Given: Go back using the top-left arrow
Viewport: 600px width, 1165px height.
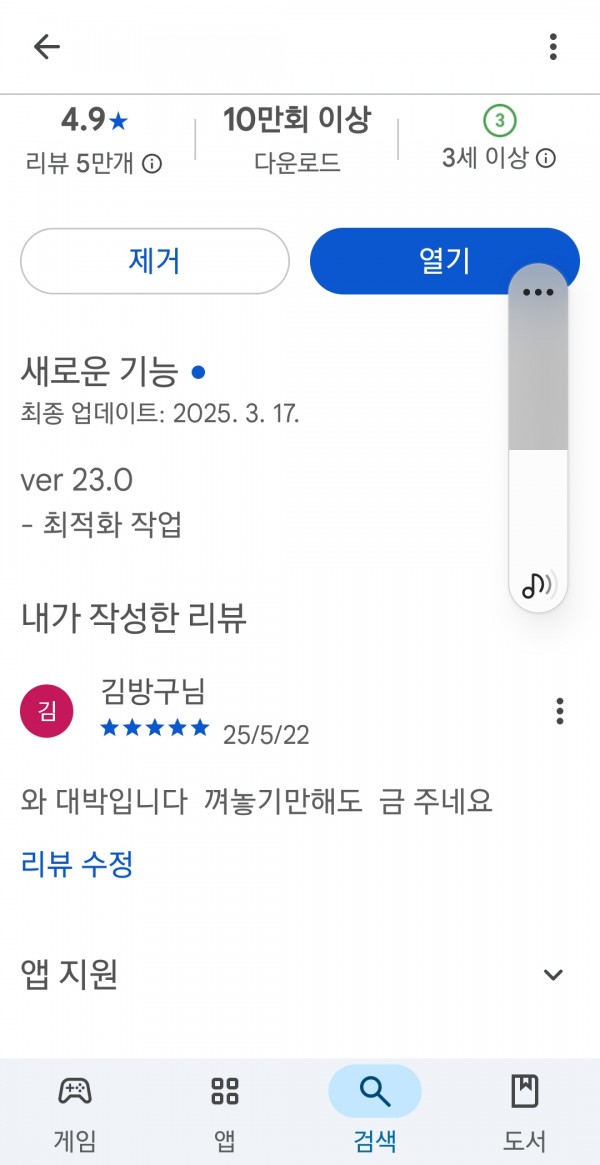Looking at the screenshot, I should coord(47,47).
